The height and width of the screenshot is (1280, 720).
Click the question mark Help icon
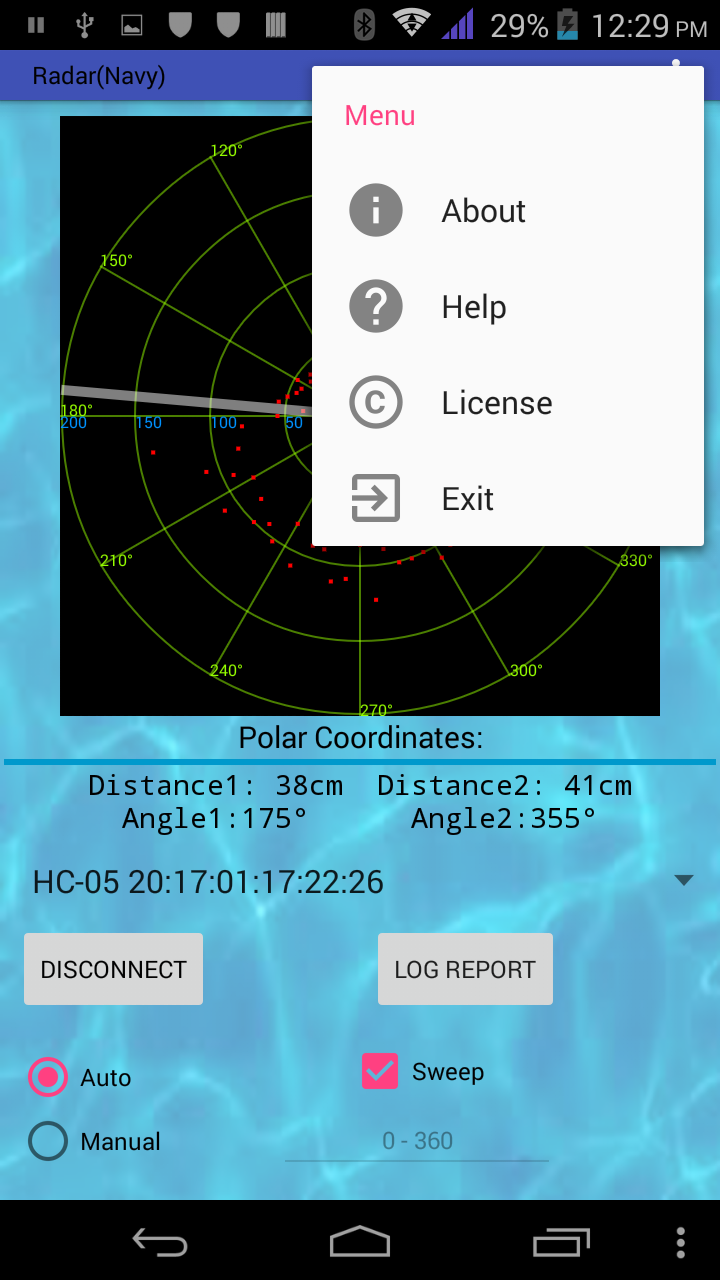375,306
